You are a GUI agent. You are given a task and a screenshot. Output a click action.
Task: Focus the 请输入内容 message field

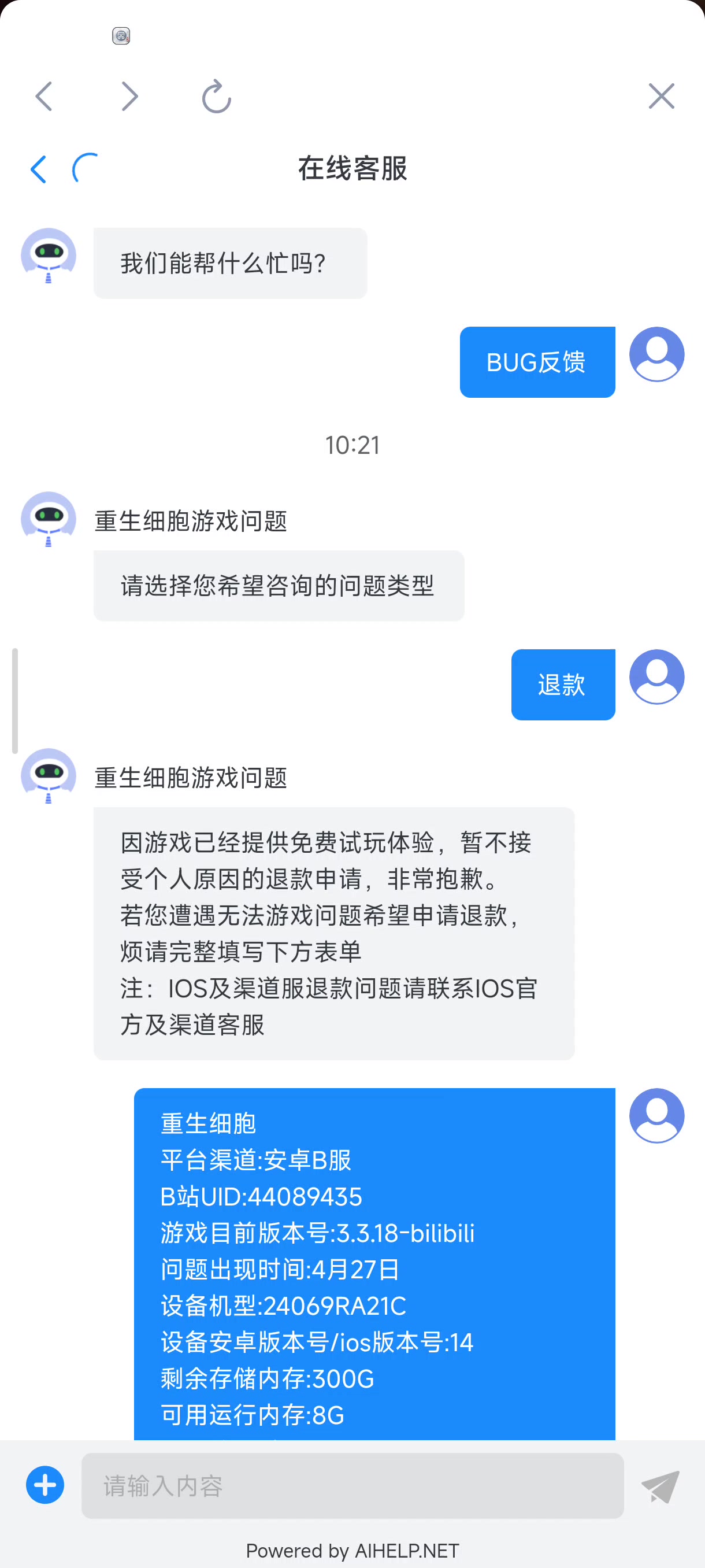pos(352,1485)
